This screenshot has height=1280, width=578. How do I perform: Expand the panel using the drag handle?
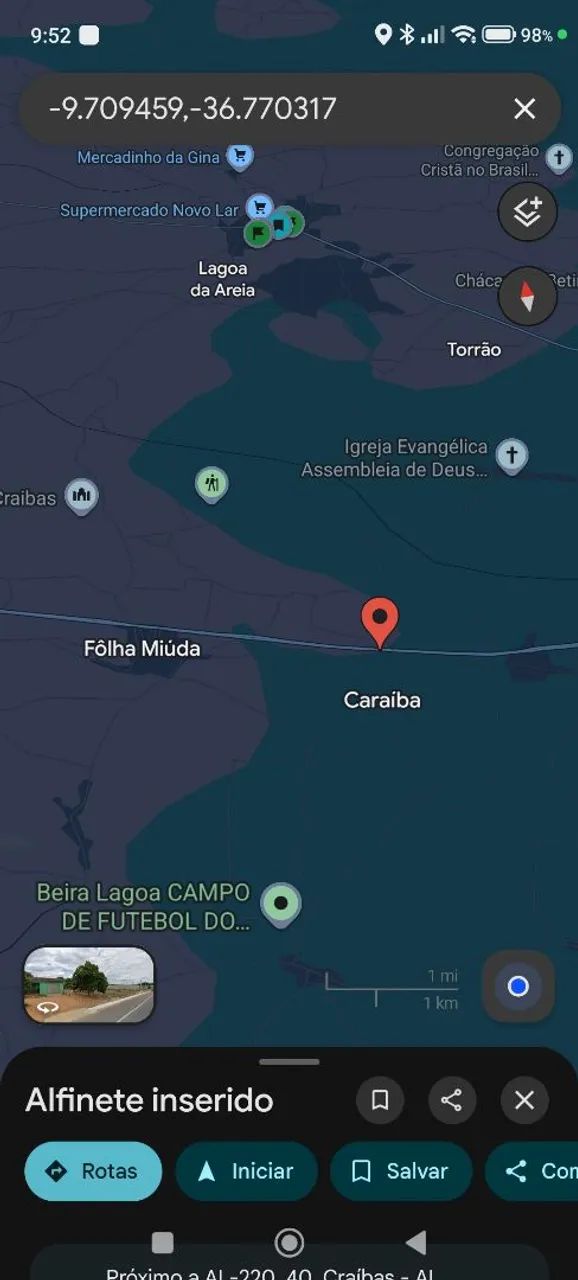point(289,1062)
